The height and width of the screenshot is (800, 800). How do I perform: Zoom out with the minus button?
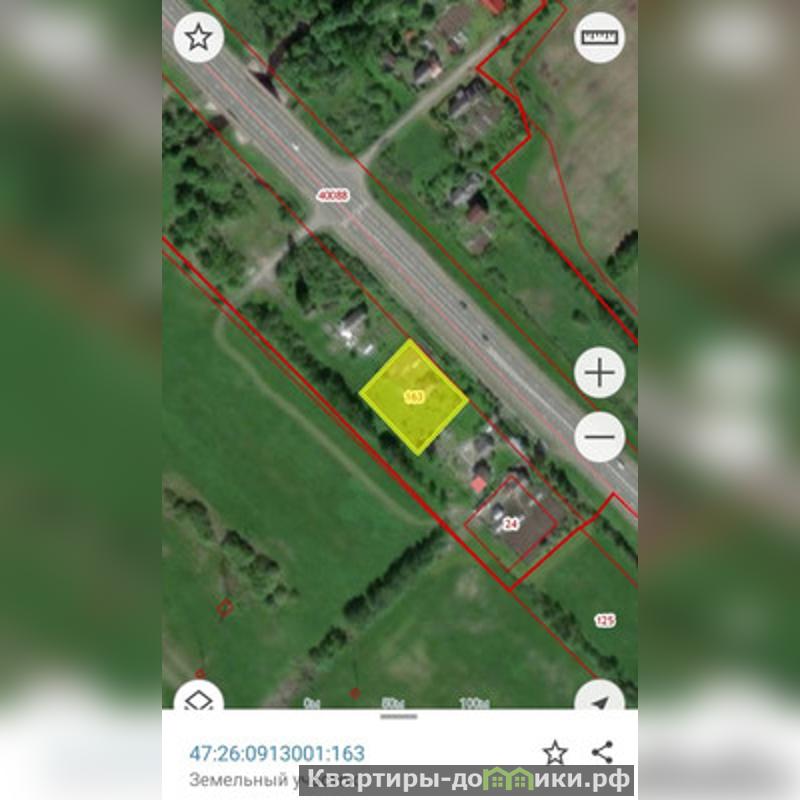(x=600, y=437)
